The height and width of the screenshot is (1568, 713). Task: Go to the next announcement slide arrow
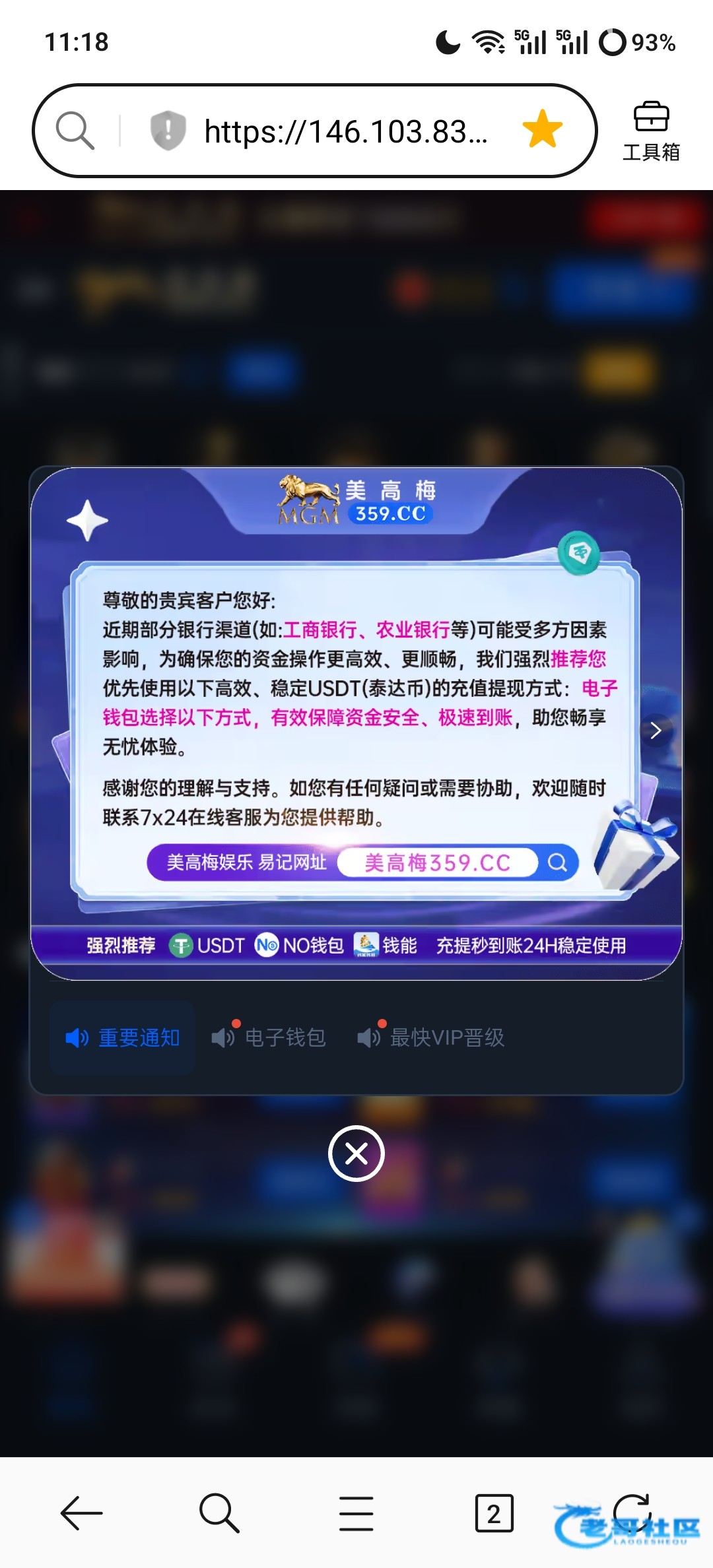(x=656, y=730)
